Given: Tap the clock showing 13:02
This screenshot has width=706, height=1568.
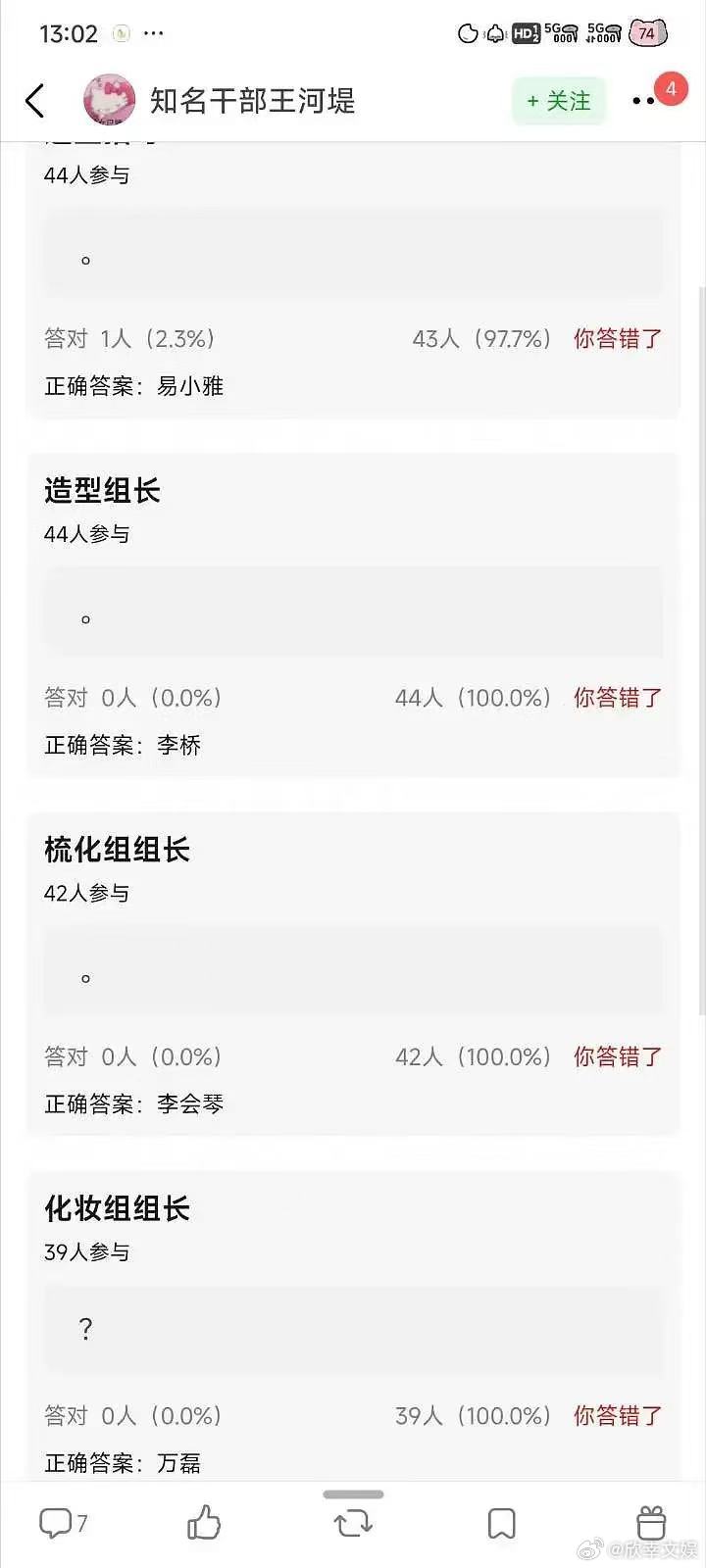Looking at the screenshot, I should [x=69, y=32].
